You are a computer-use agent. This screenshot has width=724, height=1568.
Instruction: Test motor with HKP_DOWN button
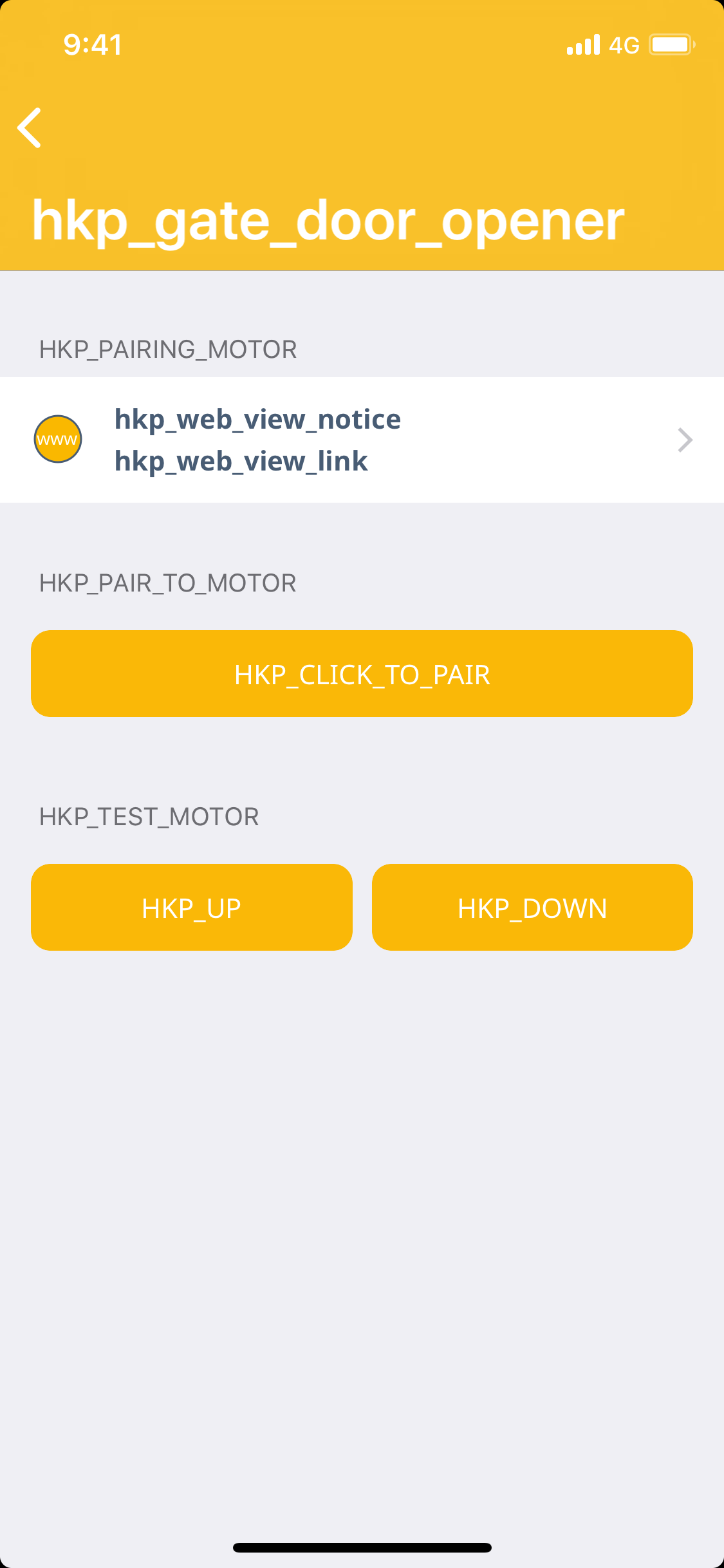(532, 907)
